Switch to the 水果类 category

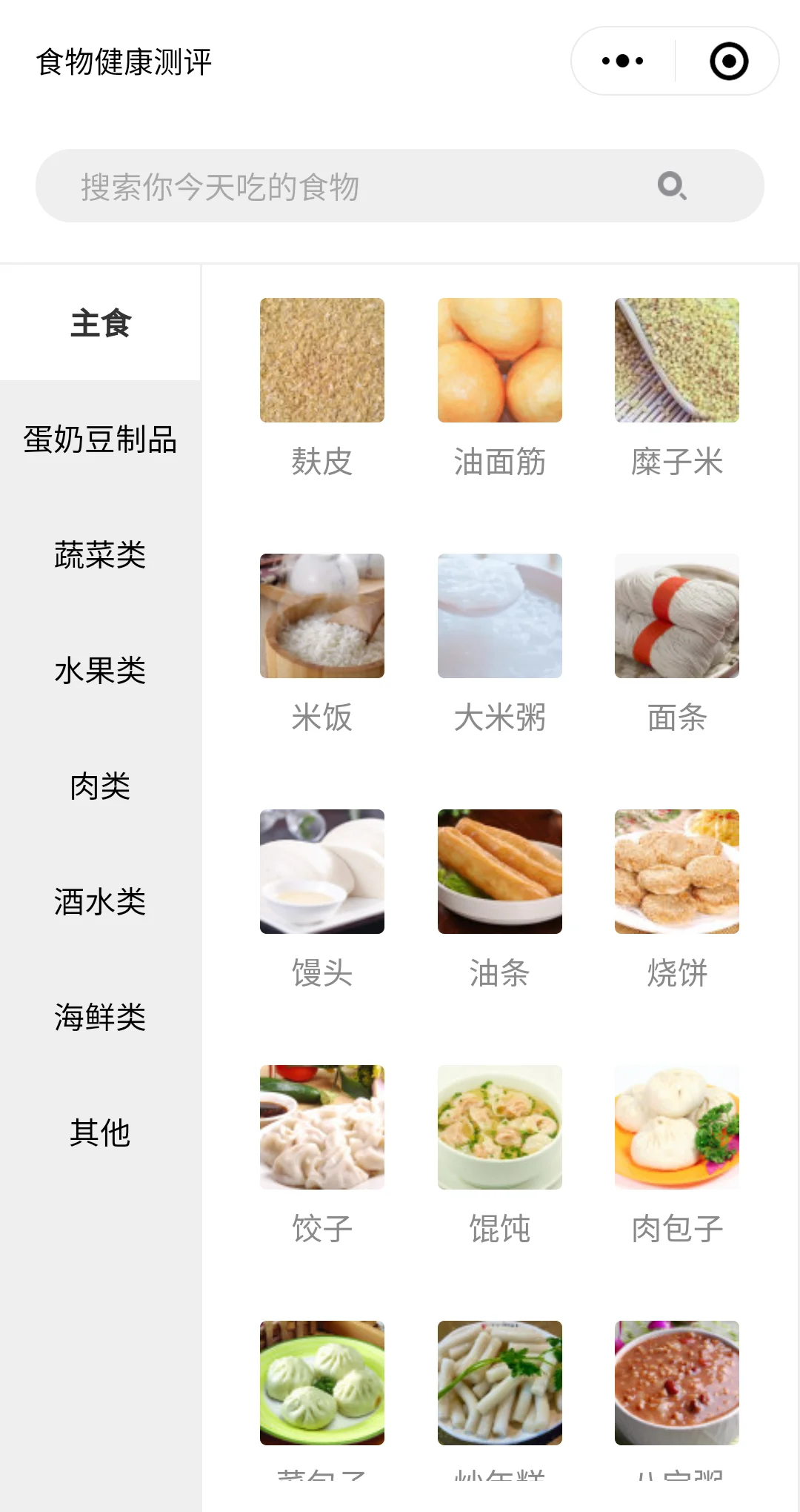coord(100,671)
